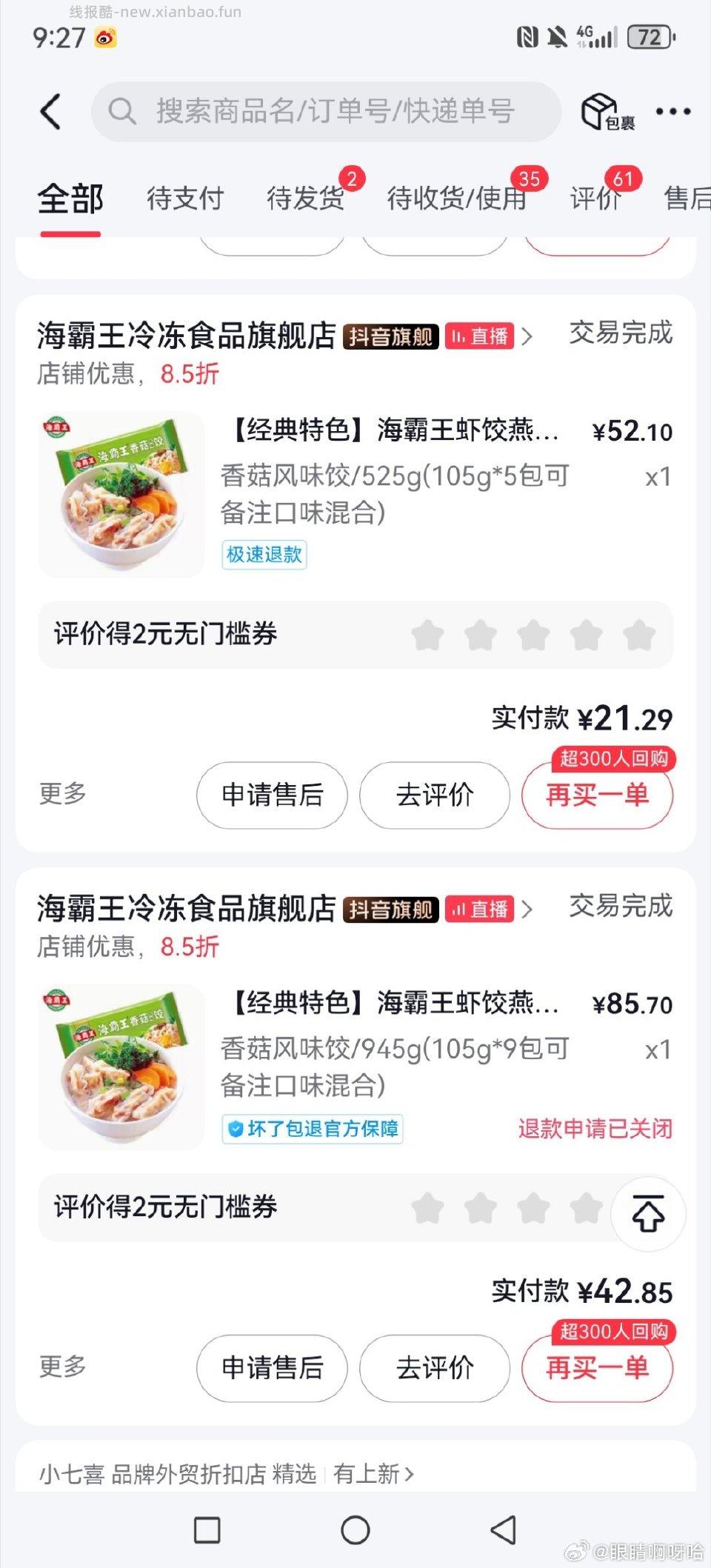Switch to the 待发货 tab
The image size is (711, 1568).
click(x=305, y=198)
